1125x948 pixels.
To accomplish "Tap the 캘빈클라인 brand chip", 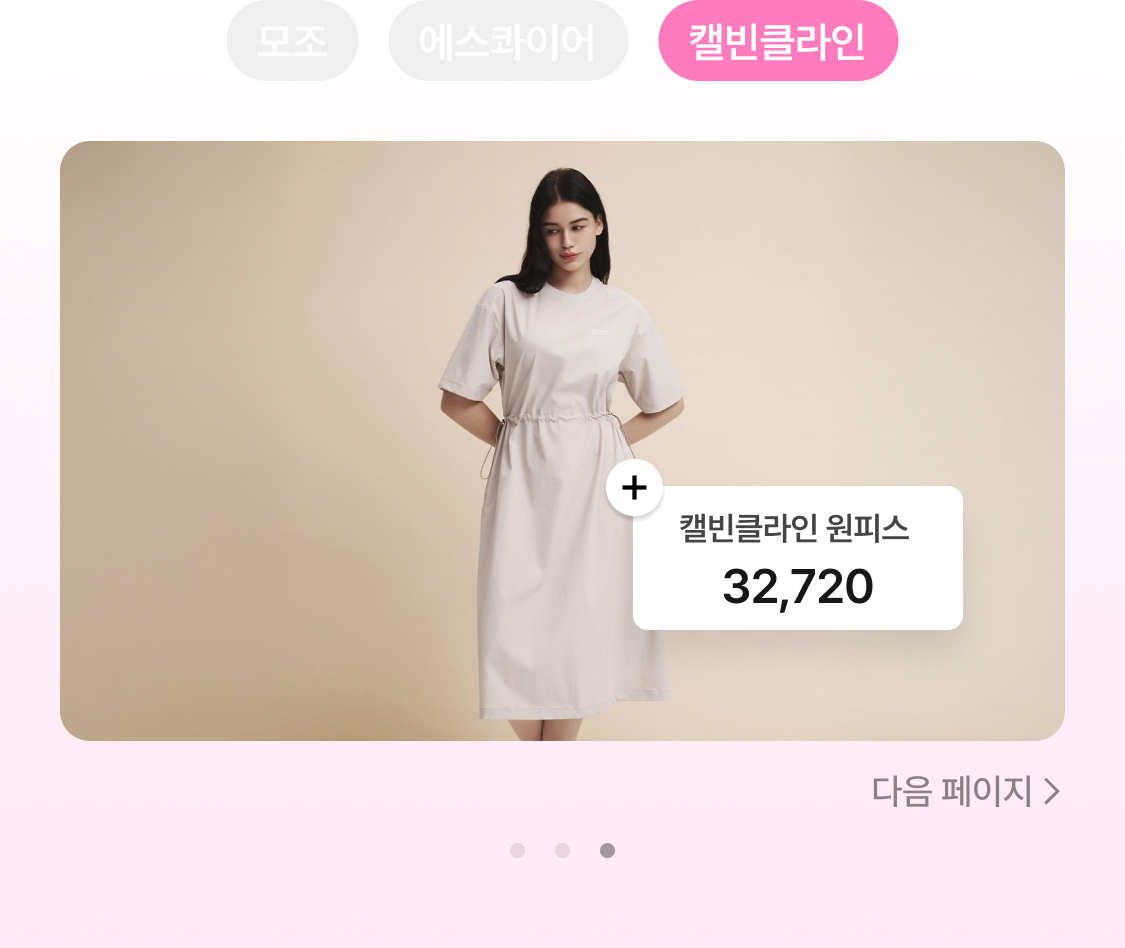I will point(778,41).
